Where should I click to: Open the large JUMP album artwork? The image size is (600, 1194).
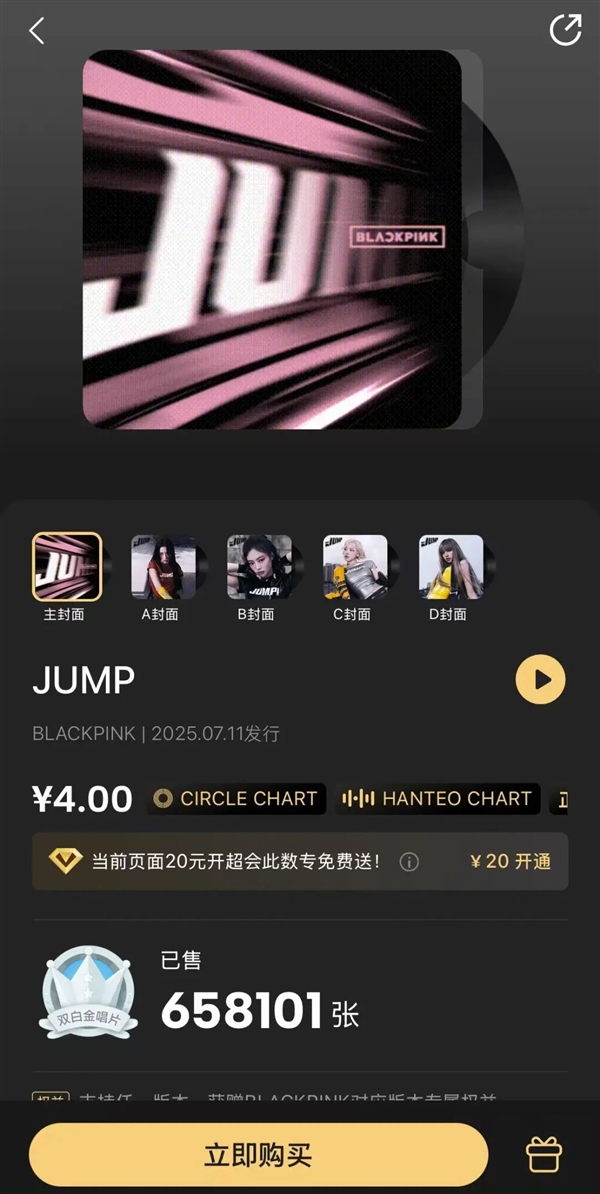(x=272, y=240)
